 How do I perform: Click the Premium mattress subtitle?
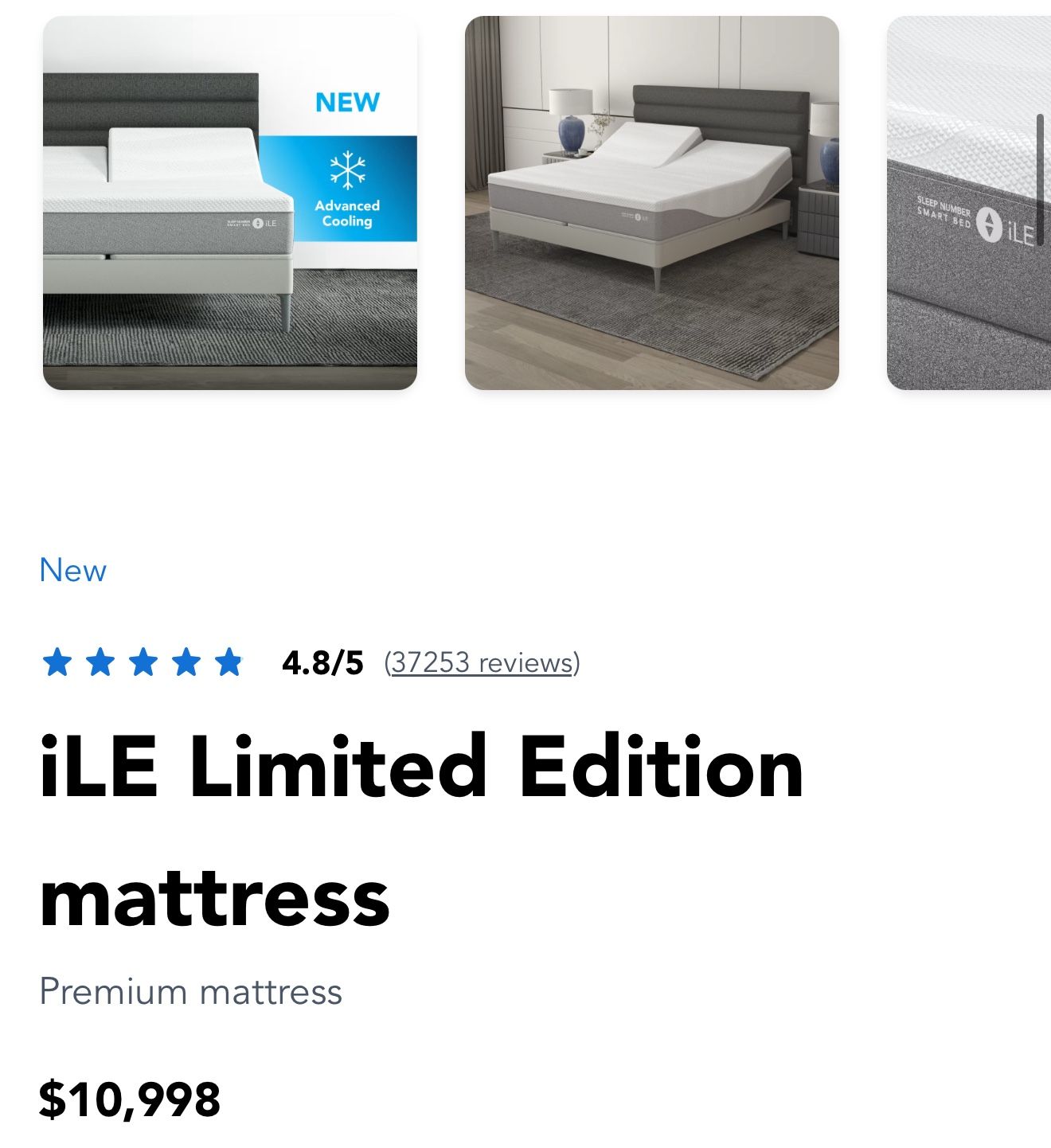point(191,991)
